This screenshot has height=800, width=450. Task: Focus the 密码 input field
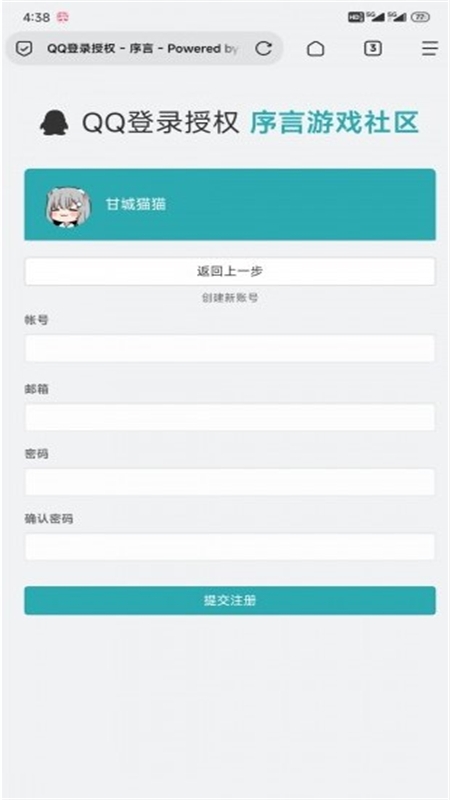tap(230, 482)
